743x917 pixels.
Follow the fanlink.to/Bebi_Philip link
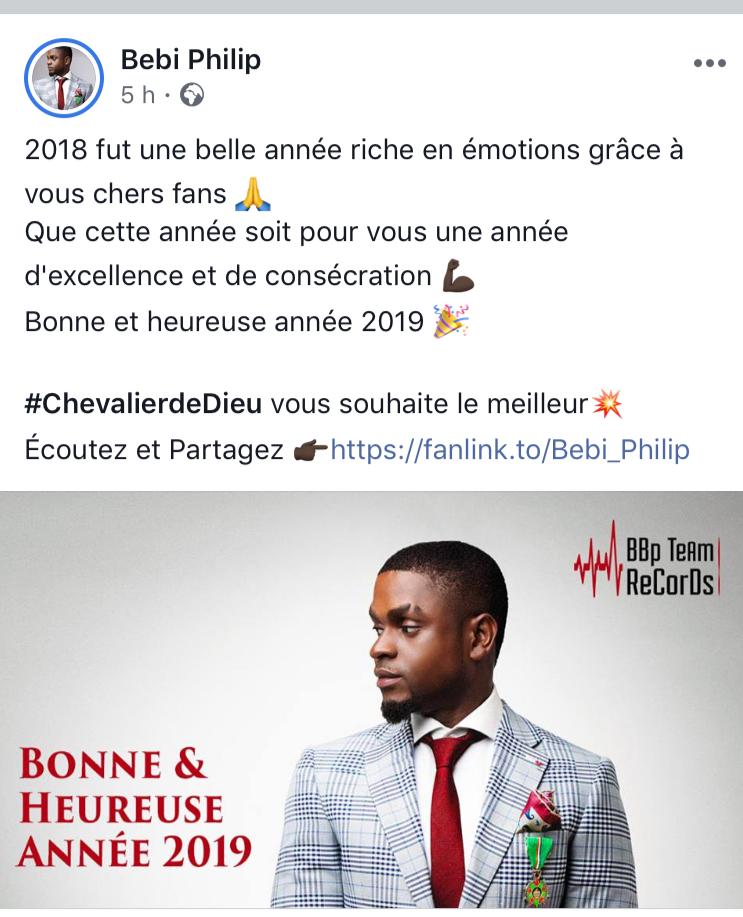pyautogui.click(x=509, y=449)
